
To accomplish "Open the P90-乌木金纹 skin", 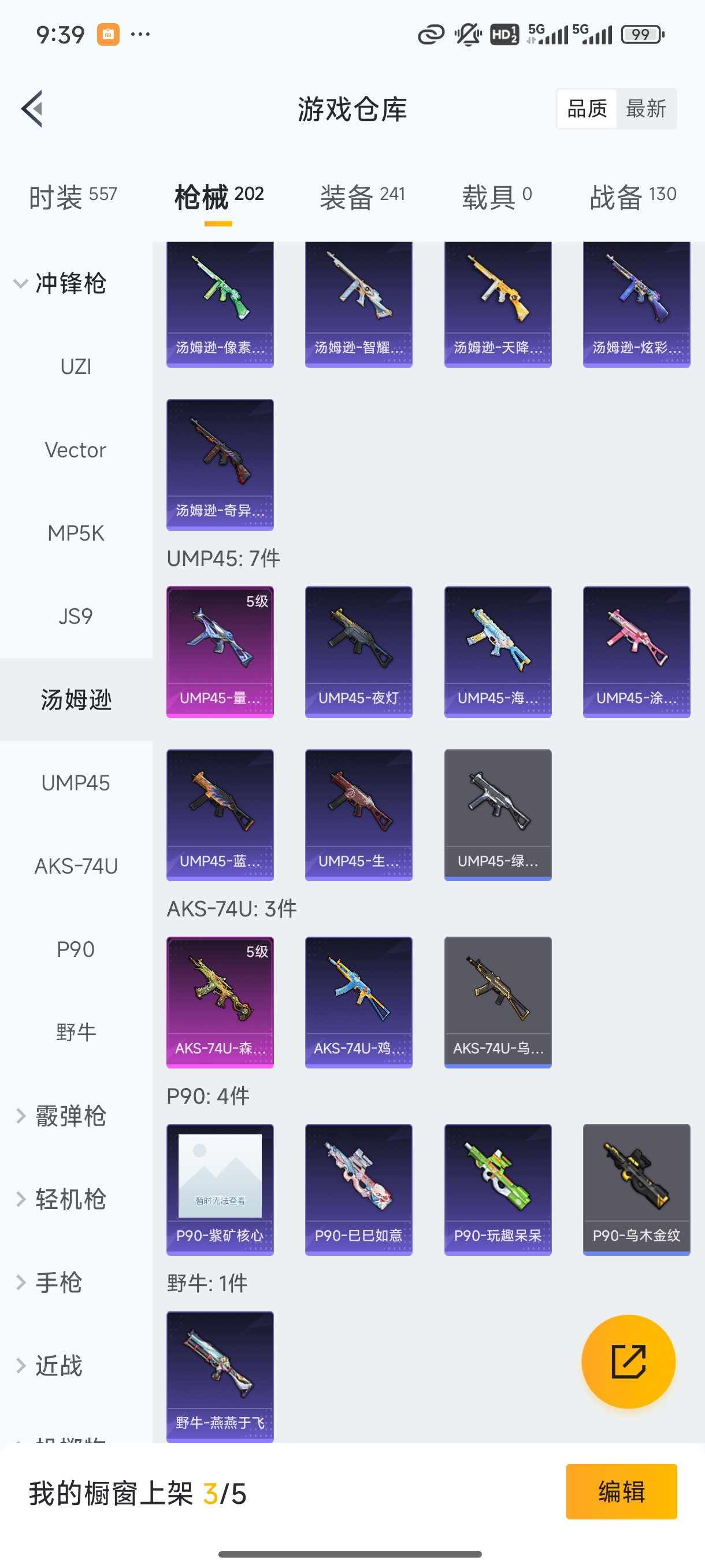I will (636, 1189).
